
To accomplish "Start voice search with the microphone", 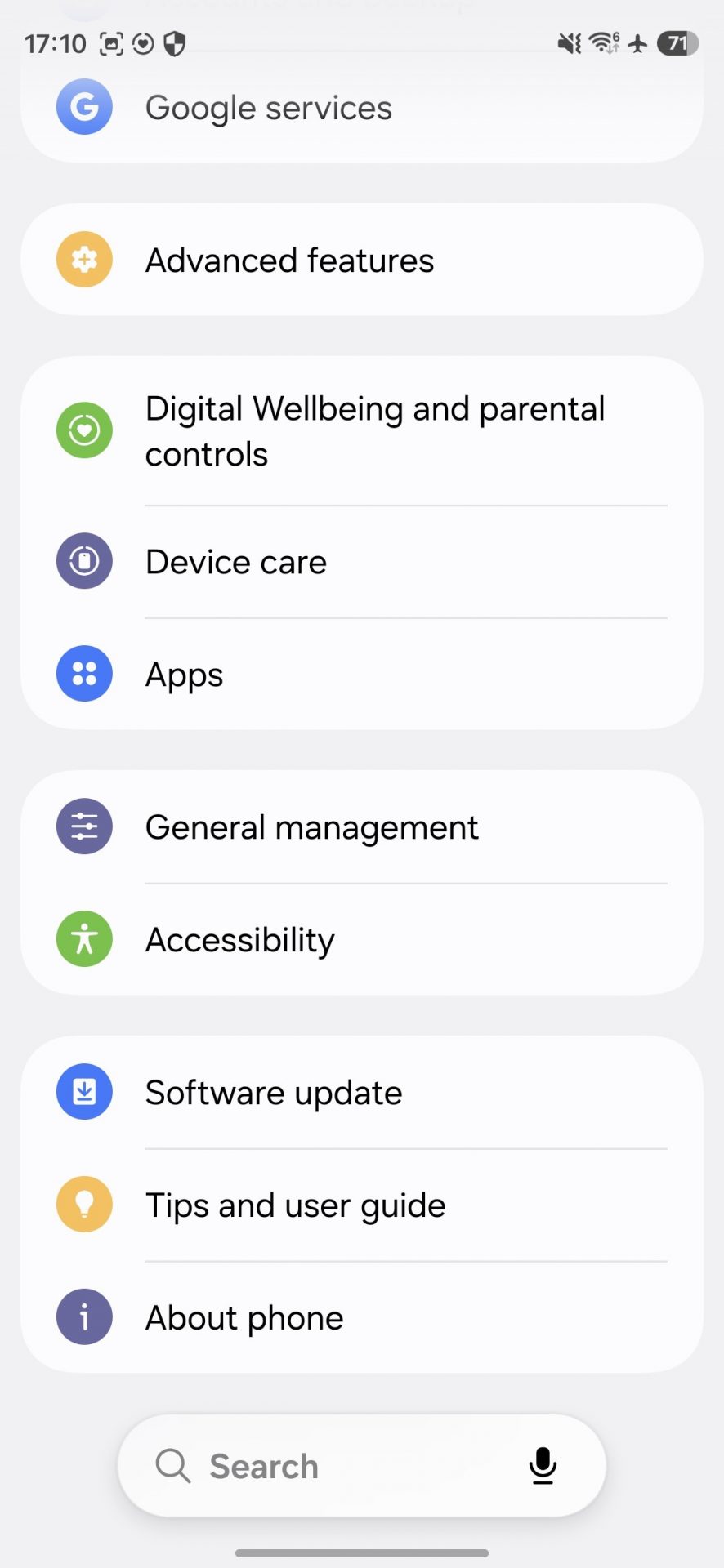I will coord(543,1466).
